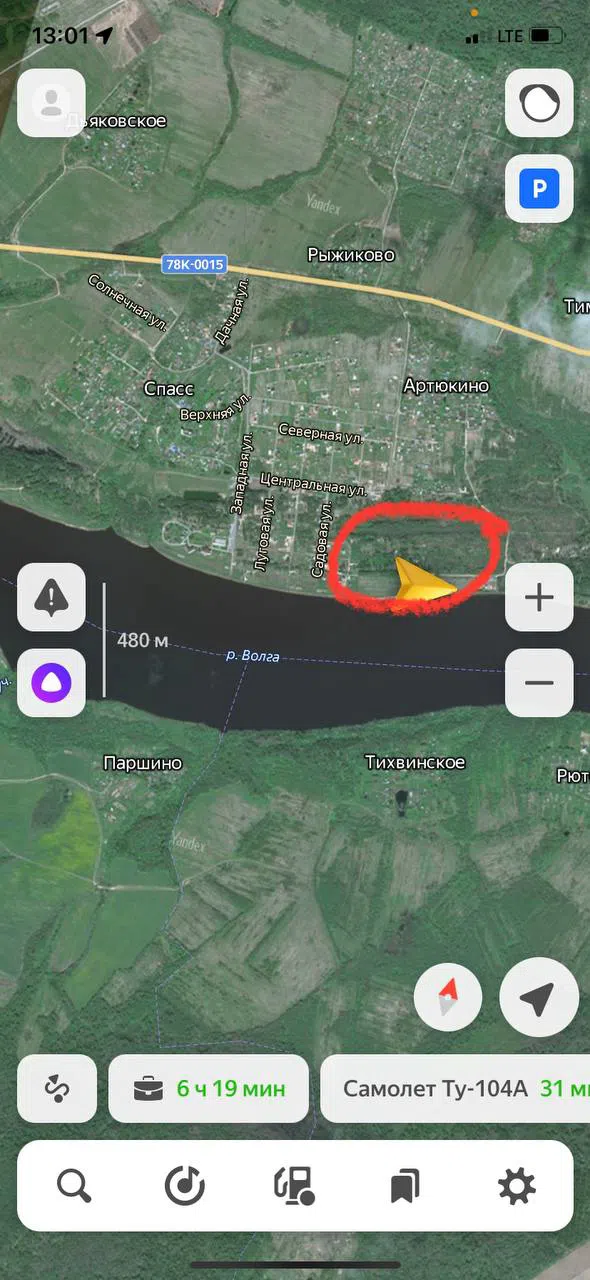Choose the Самолет Ту-104А destination chip

click(455, 1088)
